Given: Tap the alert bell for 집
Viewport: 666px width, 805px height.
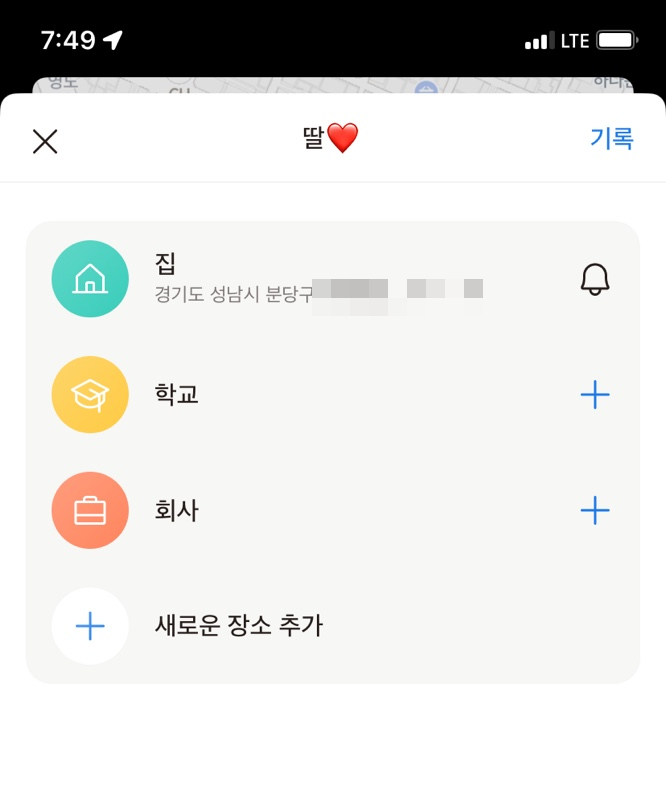Looking at the screenshot, I should click(595, 279).
